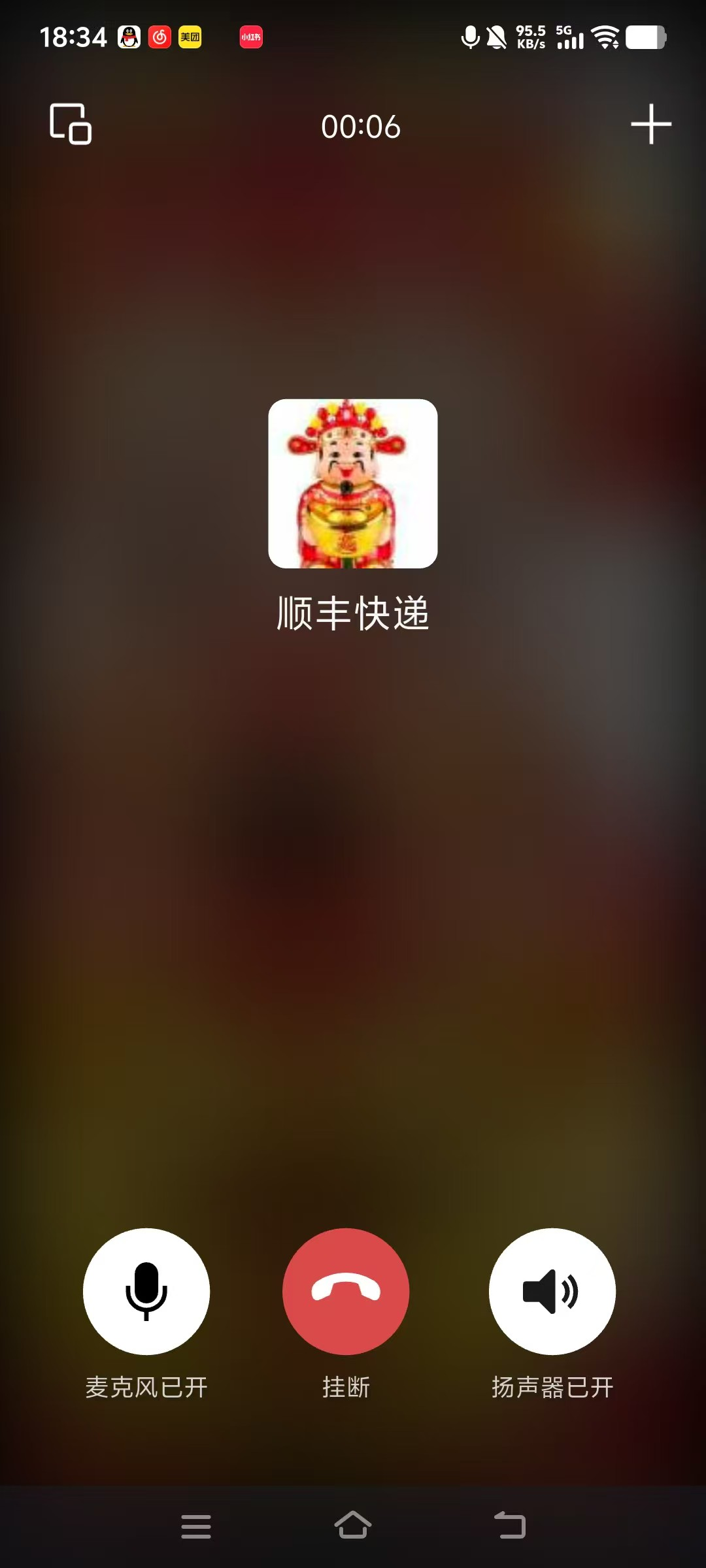This screenshot has width=706, height=1568.
Task: Add a participant with the plus icon
Action: 650,123
